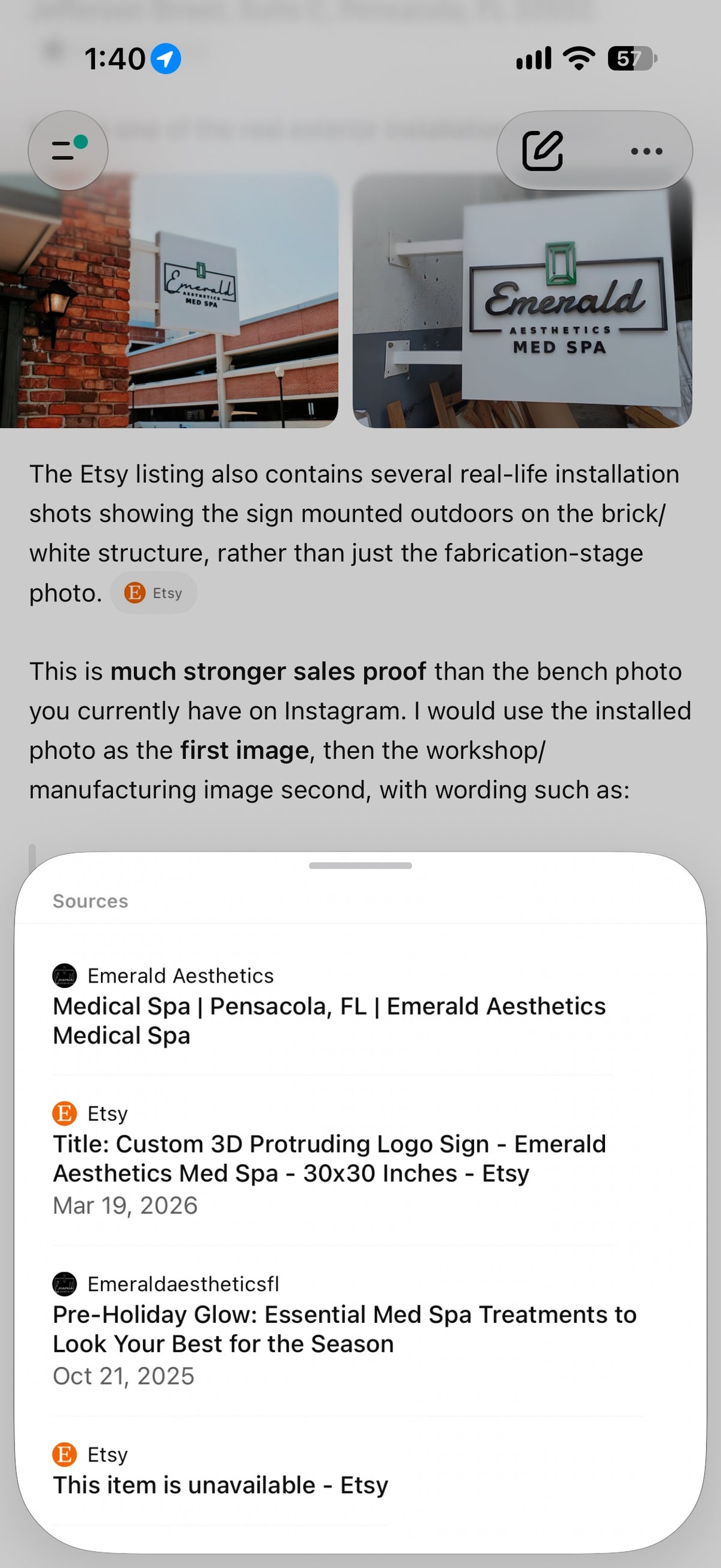This screenshot has height=1568, width=721.
Task: Open Emerald Aesthetics Medical Spa Pensacola source
Action: pyautogui.click(x=332, y=1005)
